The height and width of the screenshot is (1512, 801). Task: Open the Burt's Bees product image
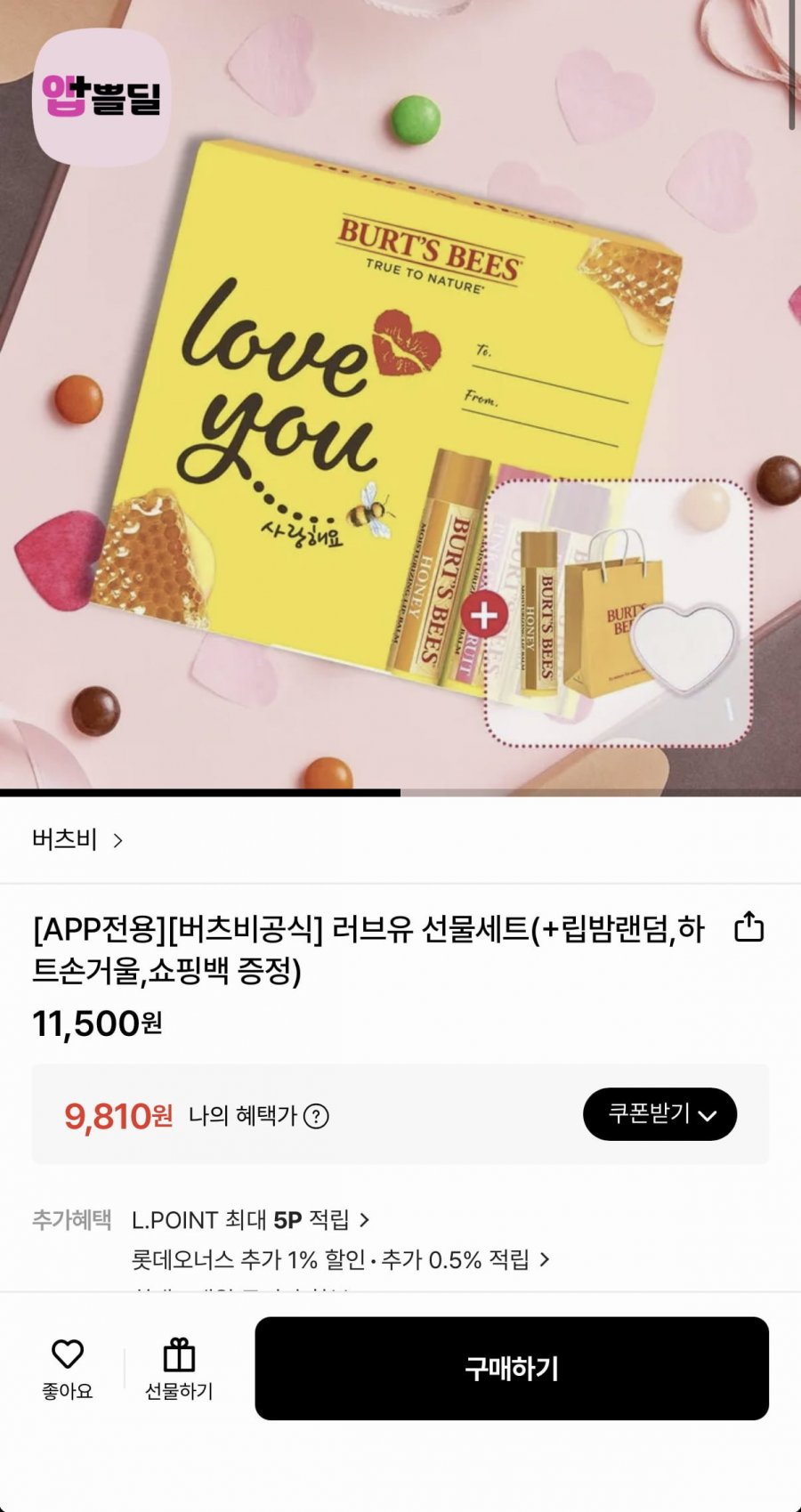point(400,394)
